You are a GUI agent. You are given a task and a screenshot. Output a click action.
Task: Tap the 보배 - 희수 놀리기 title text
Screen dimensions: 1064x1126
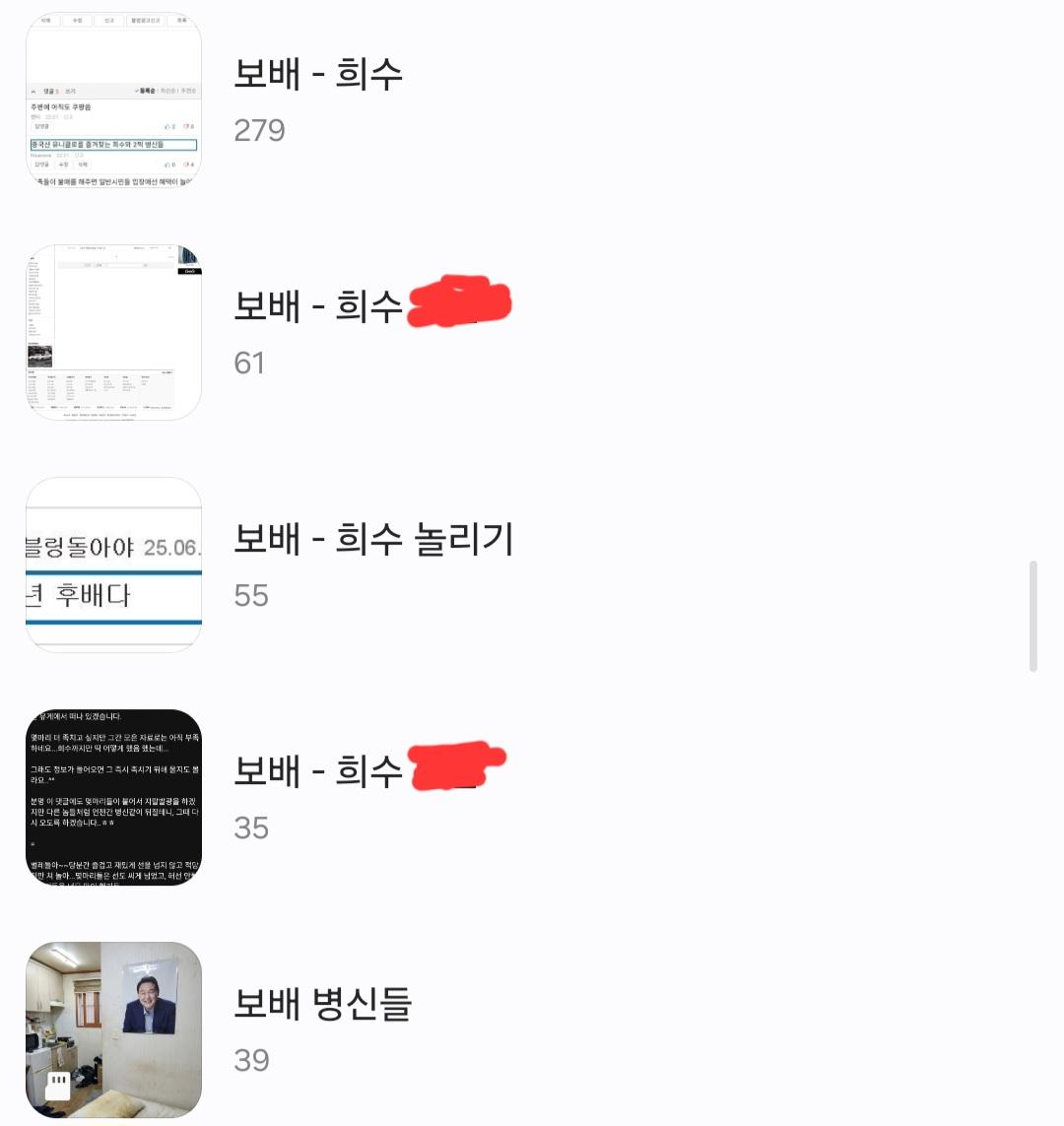(372, 540)
